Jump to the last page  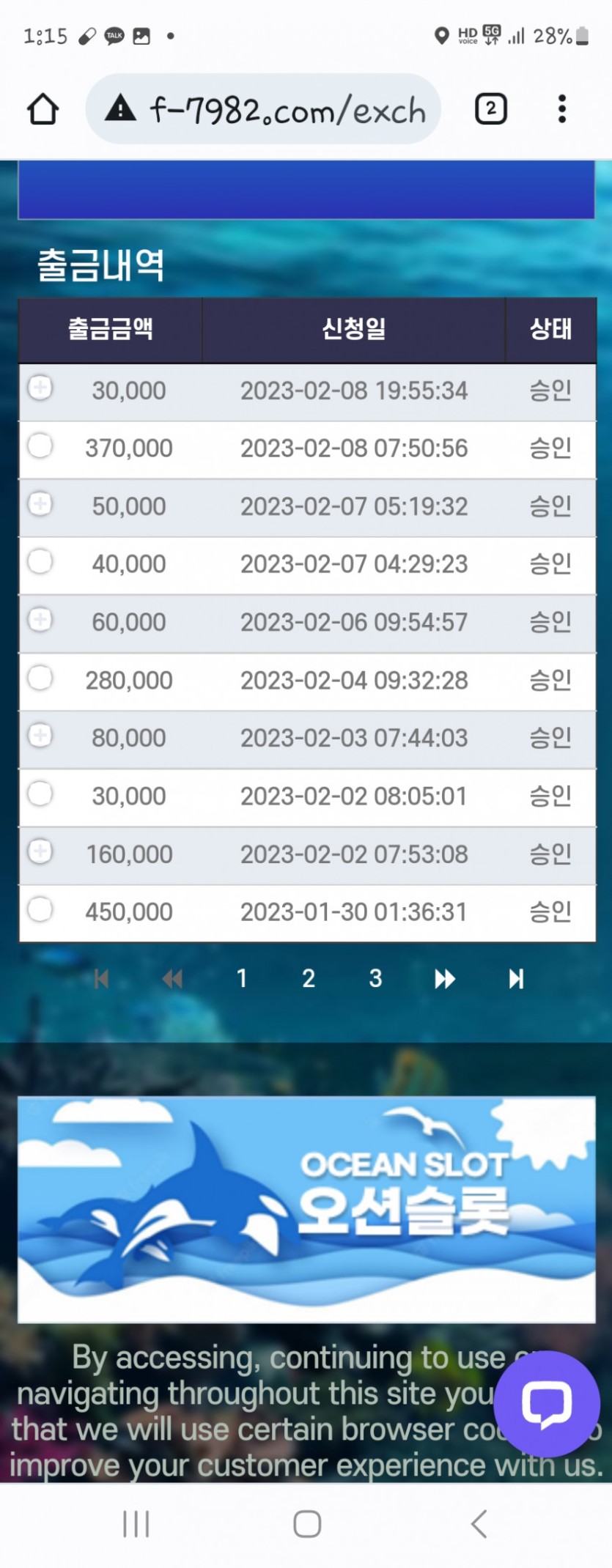[516, 979]
